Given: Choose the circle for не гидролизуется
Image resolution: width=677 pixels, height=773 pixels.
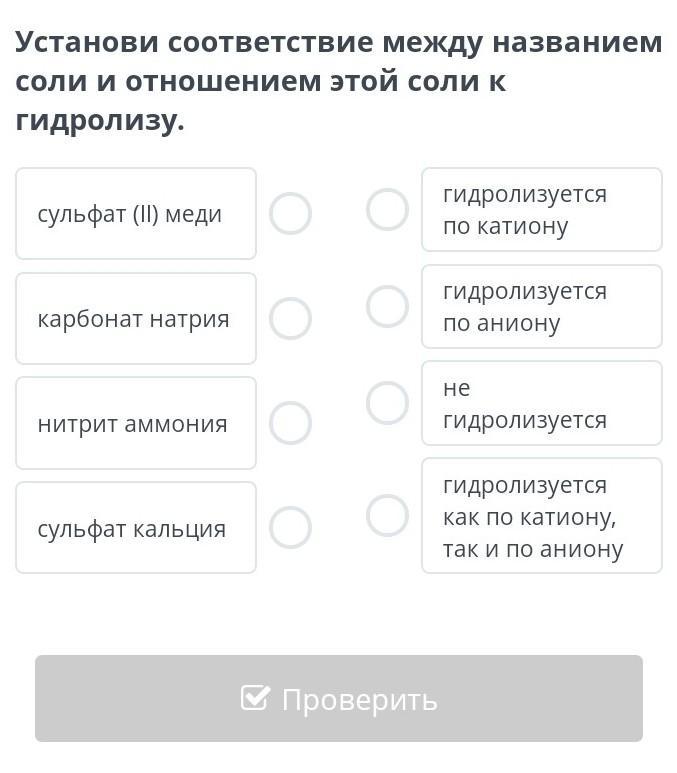Looking at the screenshot, I should pyautogui.click(x=387, y=403).
